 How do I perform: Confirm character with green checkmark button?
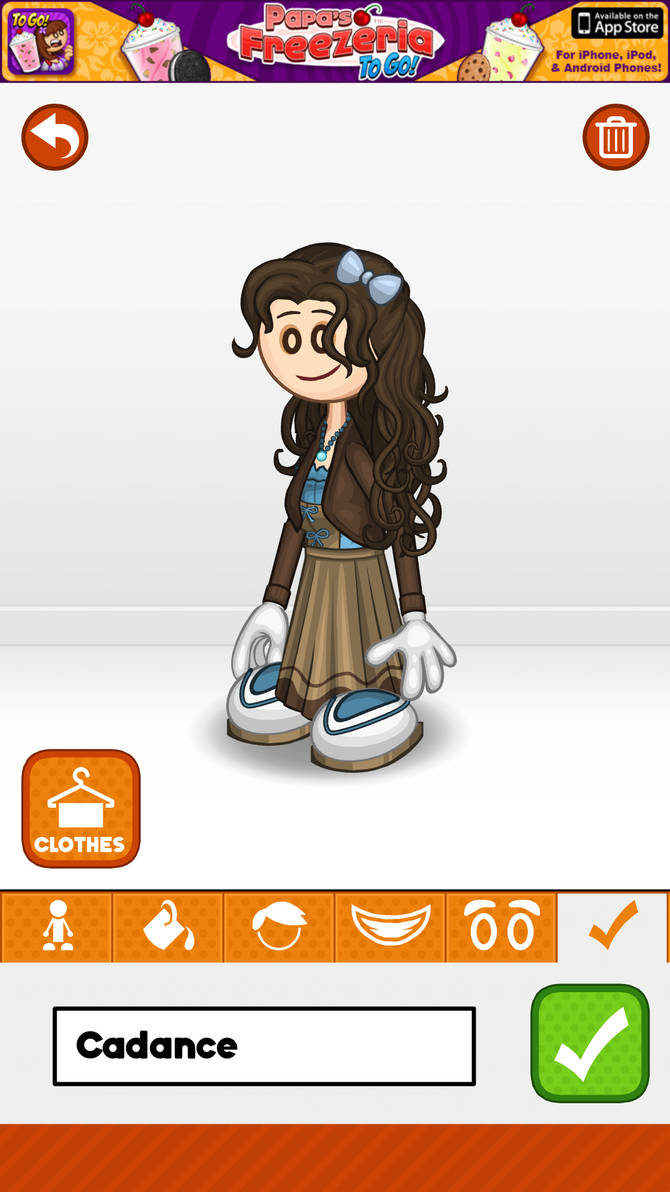click(x=590, y=1043)
